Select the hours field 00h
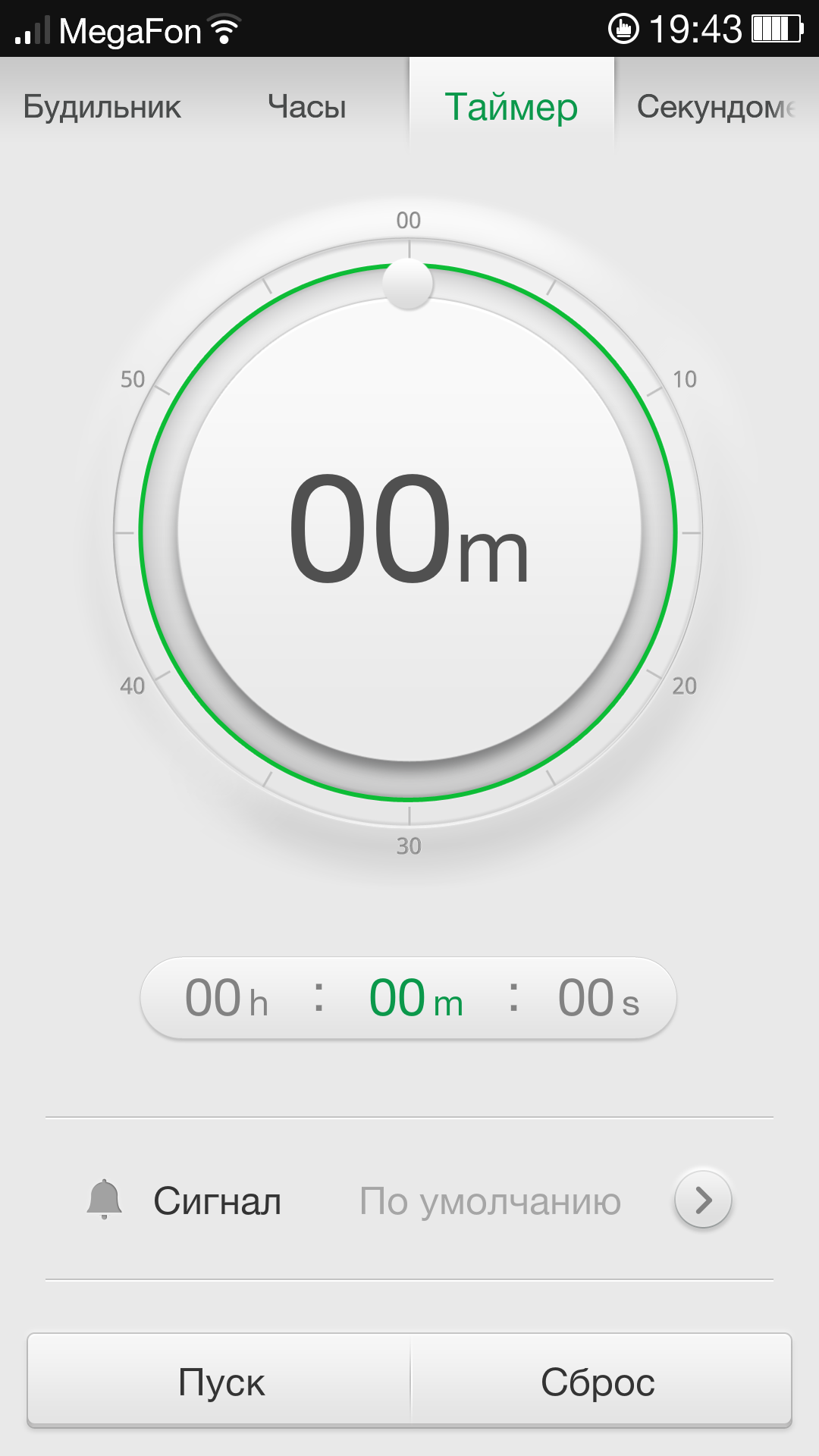819x1456 pixels. coord(227,998)
